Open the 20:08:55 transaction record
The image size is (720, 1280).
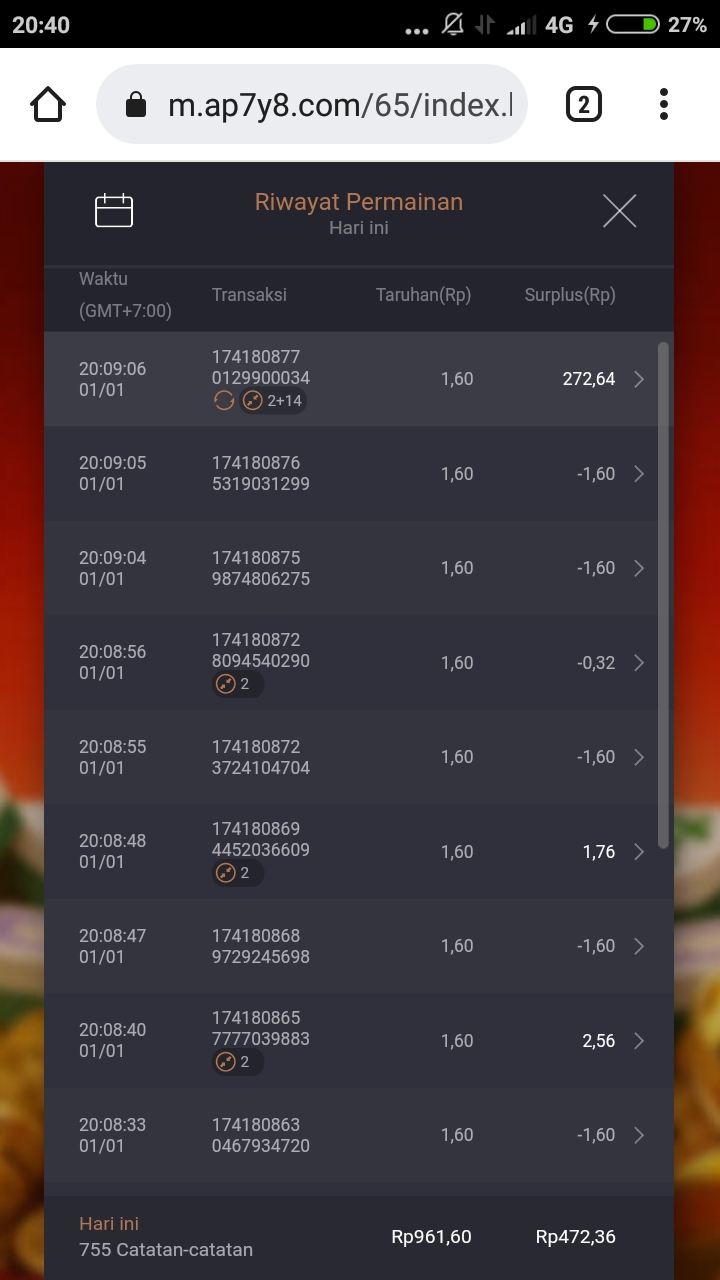click(359, 757)
